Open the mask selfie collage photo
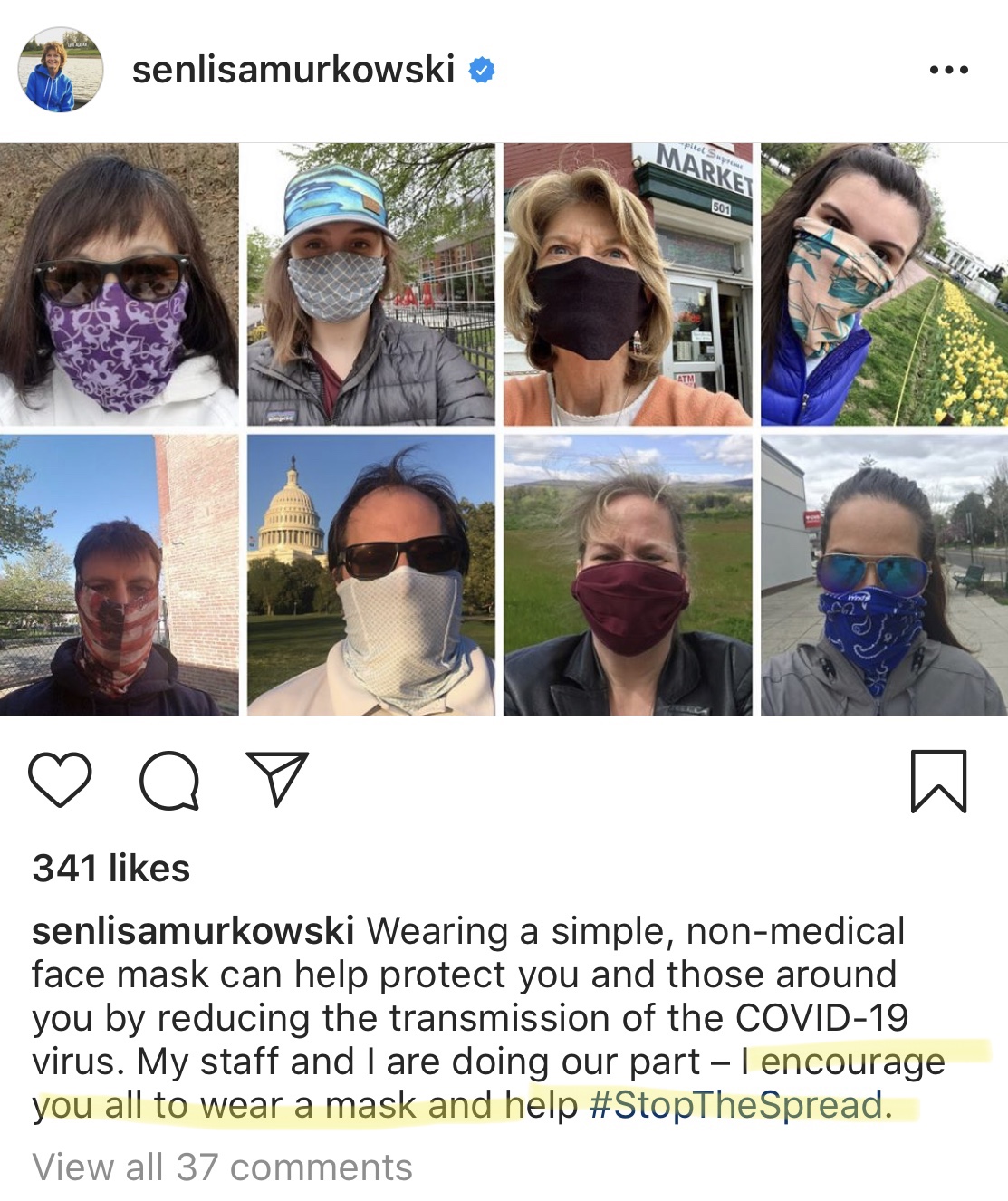Viewport: 1008px width, 1201px height. coord(504,429)
